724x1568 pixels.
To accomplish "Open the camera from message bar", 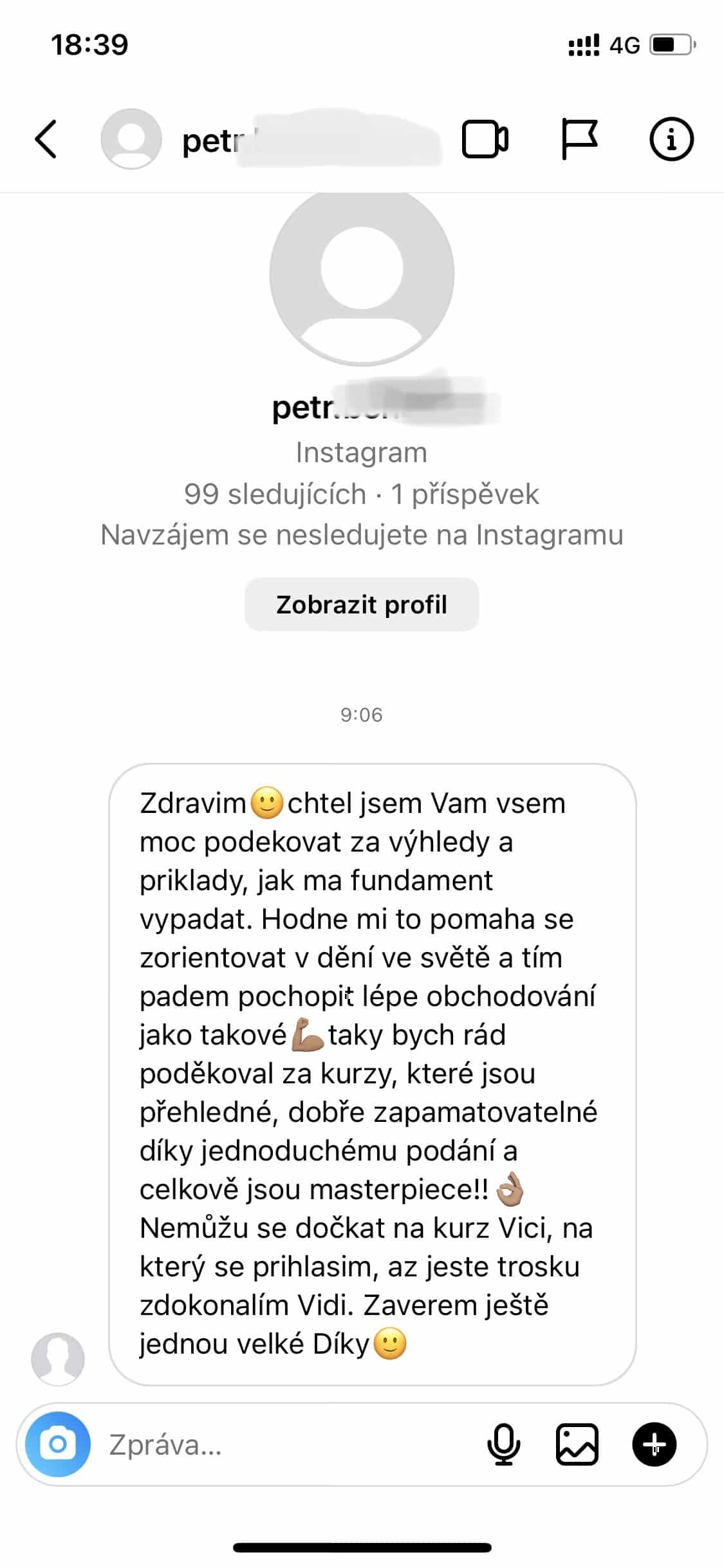I will coord(58,1444).
